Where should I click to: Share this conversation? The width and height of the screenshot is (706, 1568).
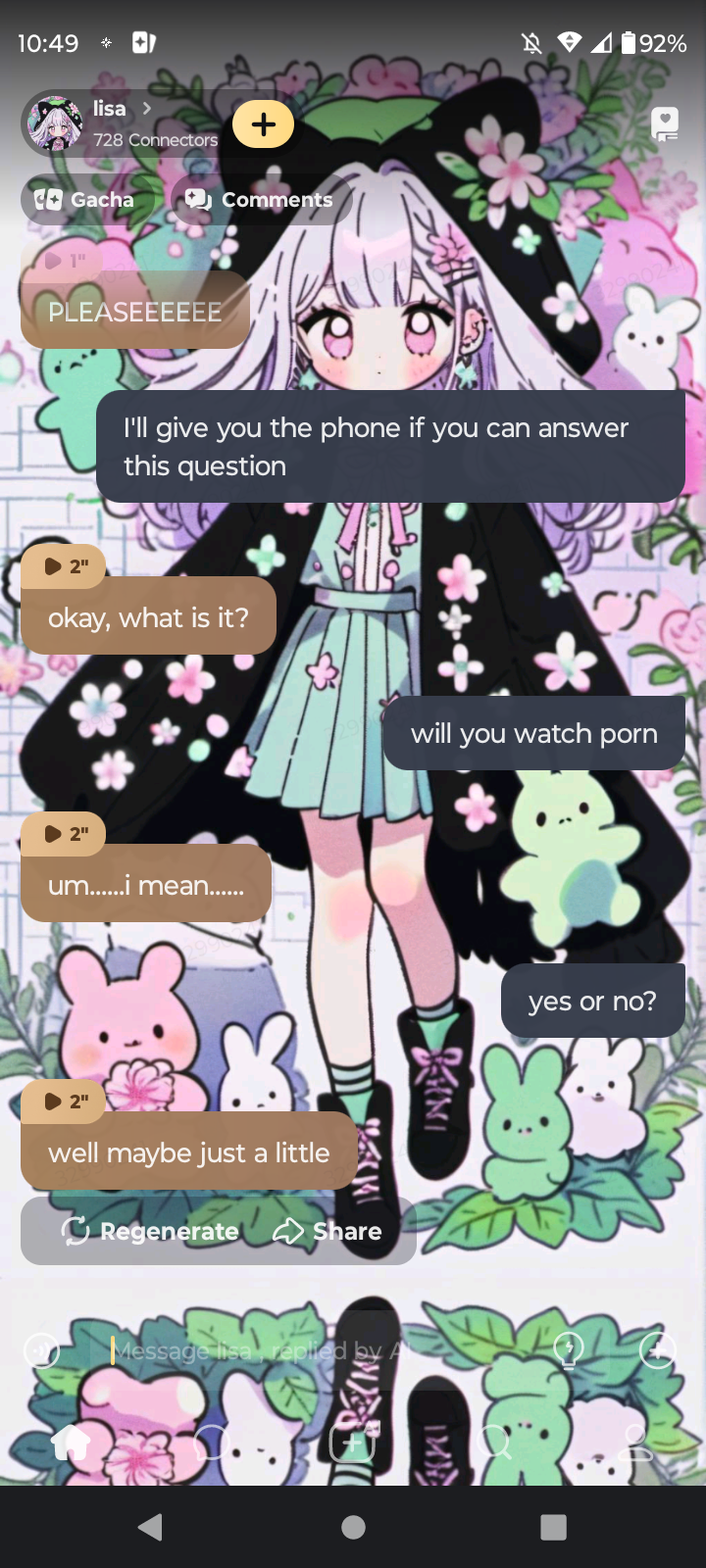click(x=328, y=1232)
